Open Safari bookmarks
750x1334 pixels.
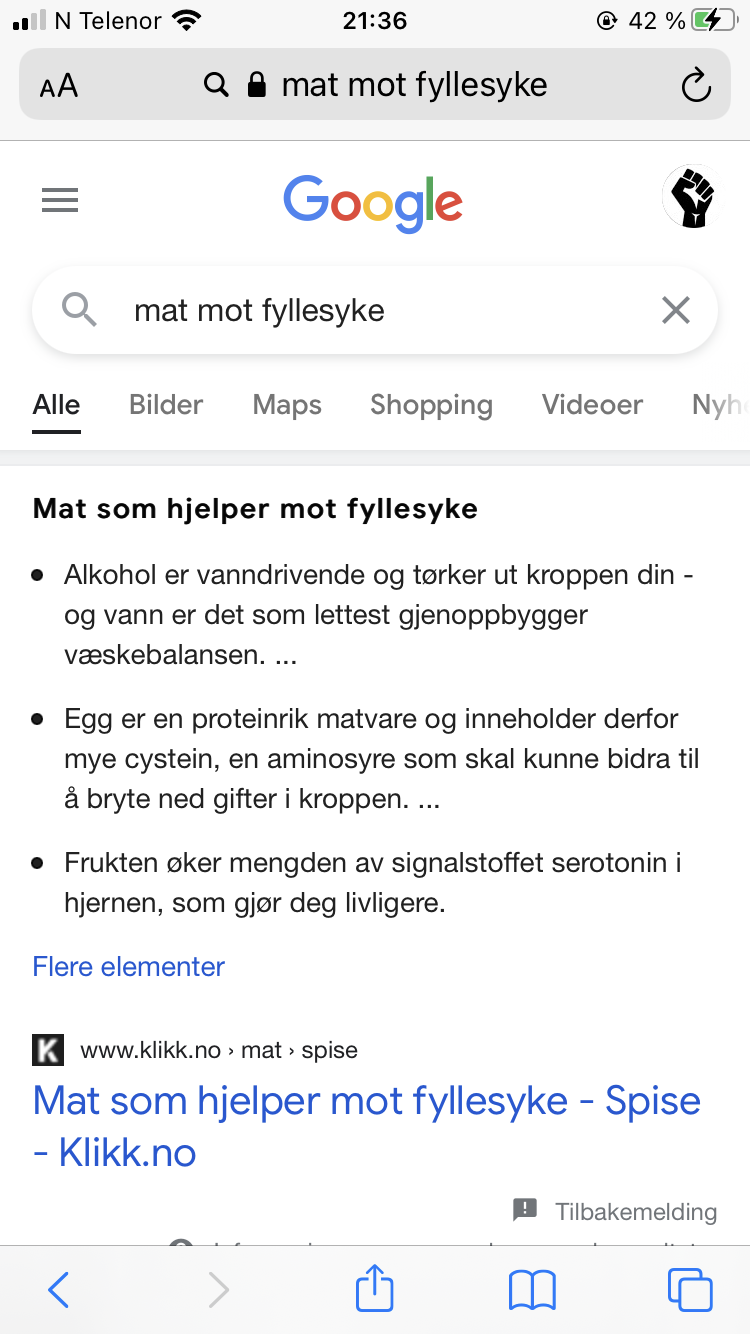[x=532, y=1290]
